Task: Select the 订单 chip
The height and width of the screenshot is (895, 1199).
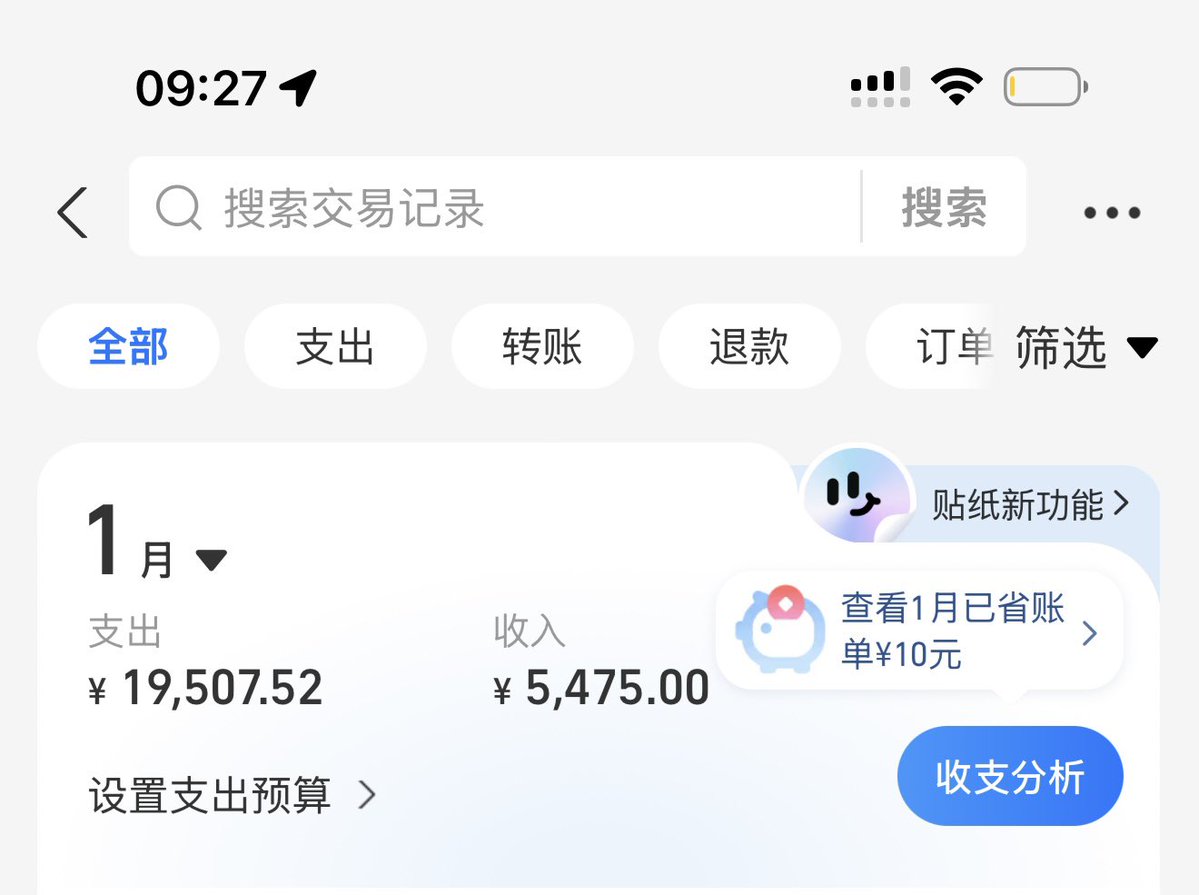Action: point(945,347)
